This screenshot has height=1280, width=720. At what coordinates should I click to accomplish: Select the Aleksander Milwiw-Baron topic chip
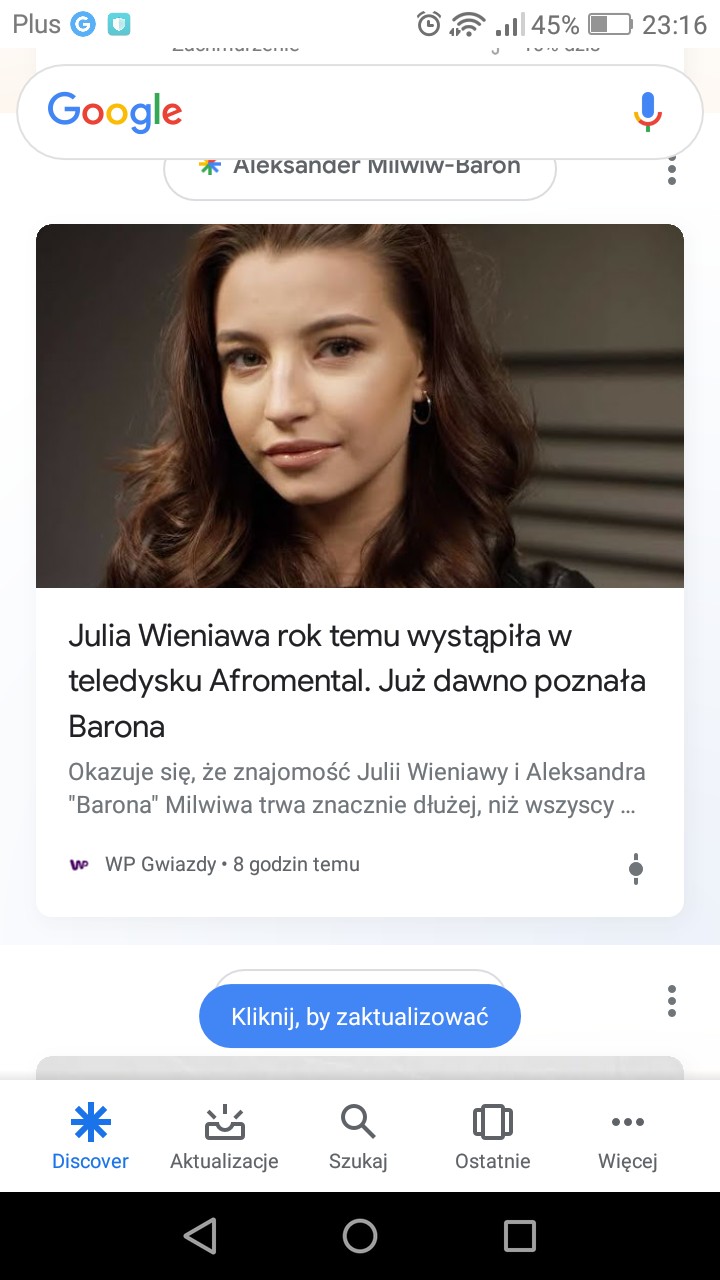pyautogui.click(x=360, y=172)
